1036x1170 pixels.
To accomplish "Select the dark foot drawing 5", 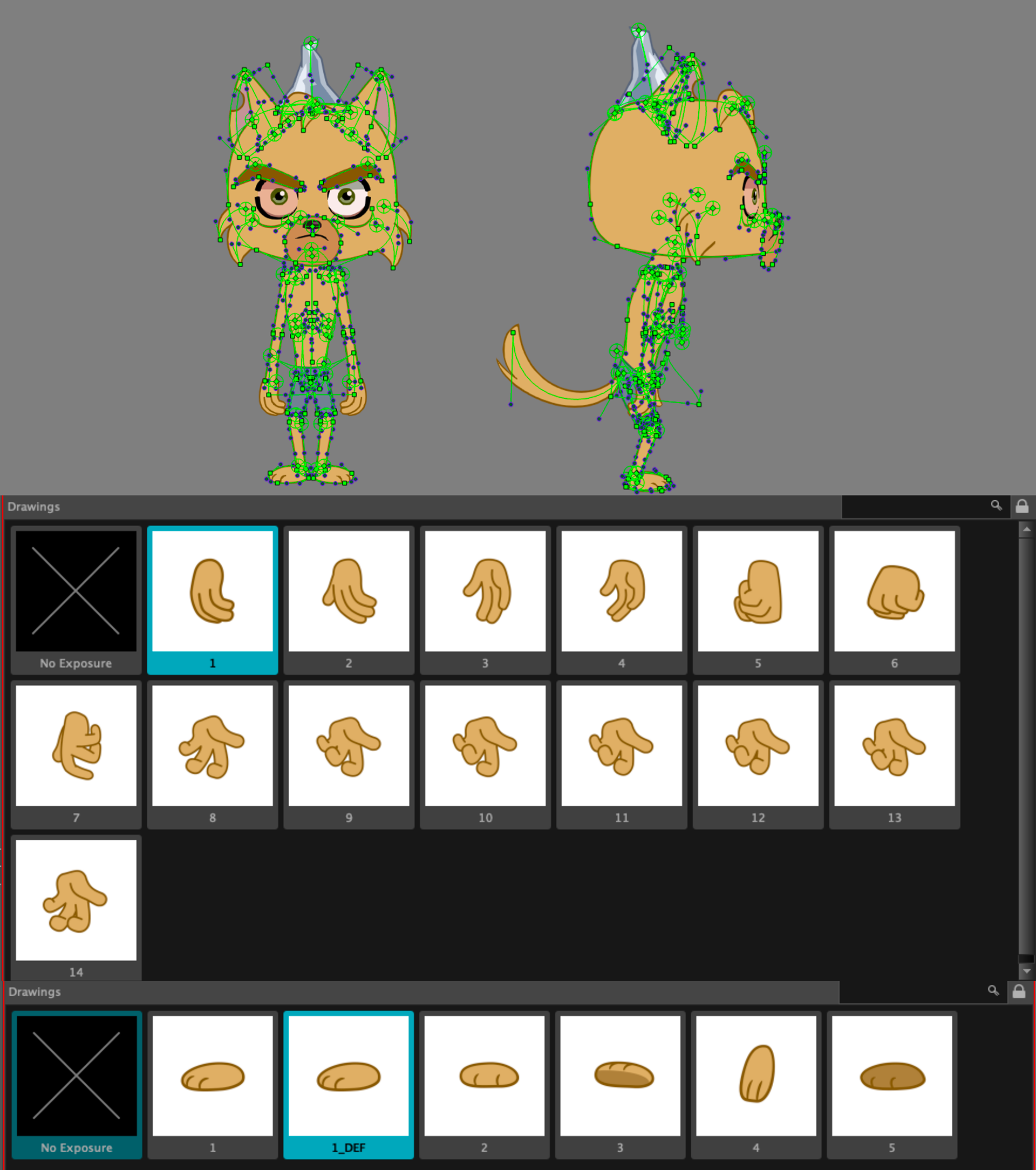I will pos(892,1085).
